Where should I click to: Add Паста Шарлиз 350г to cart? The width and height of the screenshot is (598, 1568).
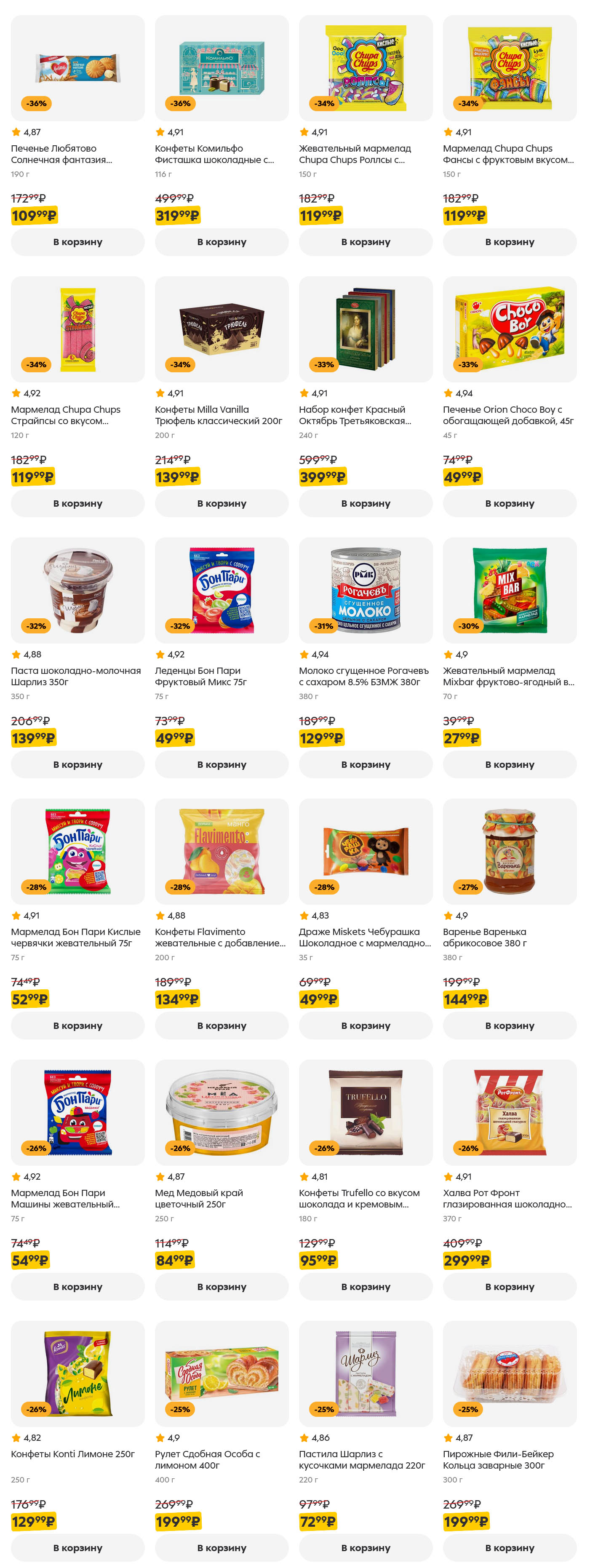(x=77, y=764)
